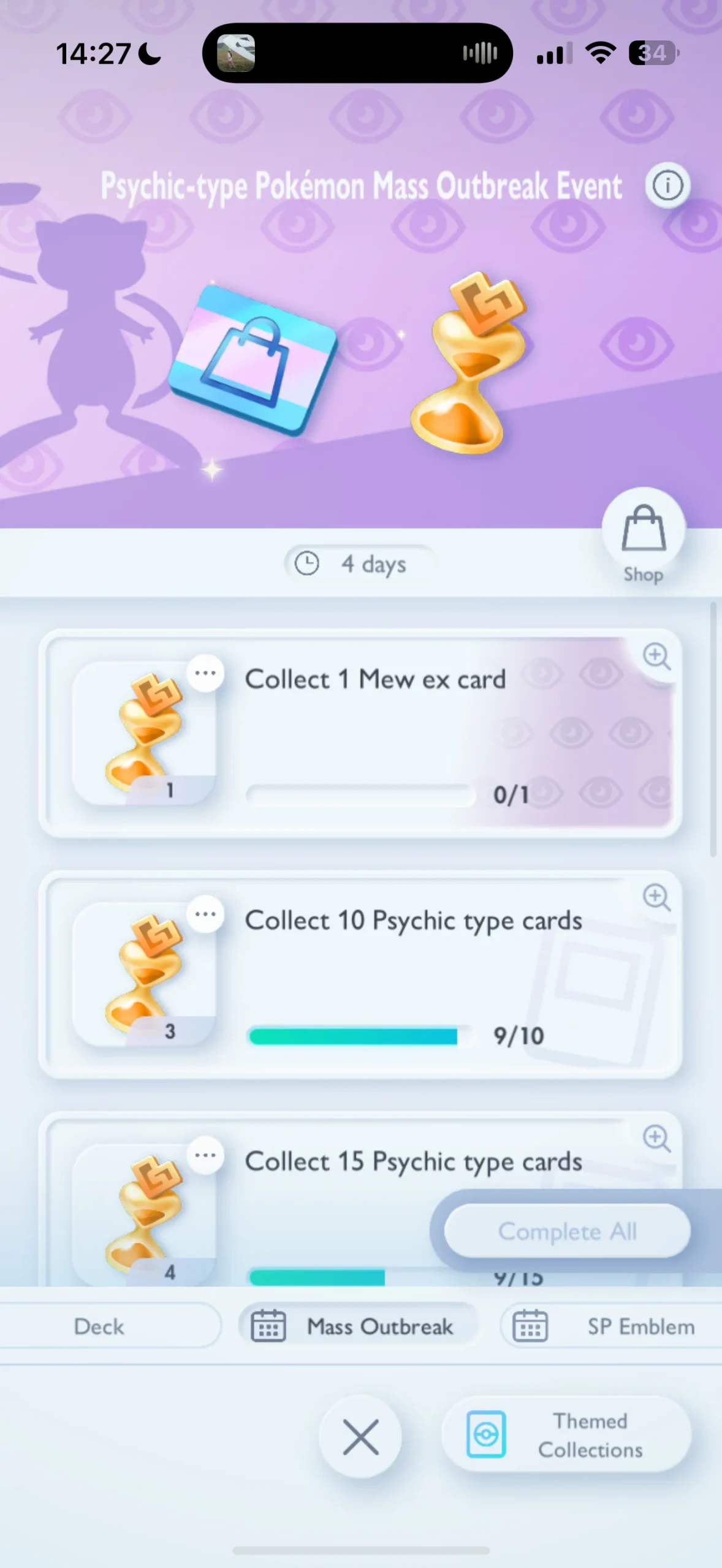The height and width of the screenshot is (1568, 722).
Task: Close the missions screen with X
Action: click(360, 1437)
